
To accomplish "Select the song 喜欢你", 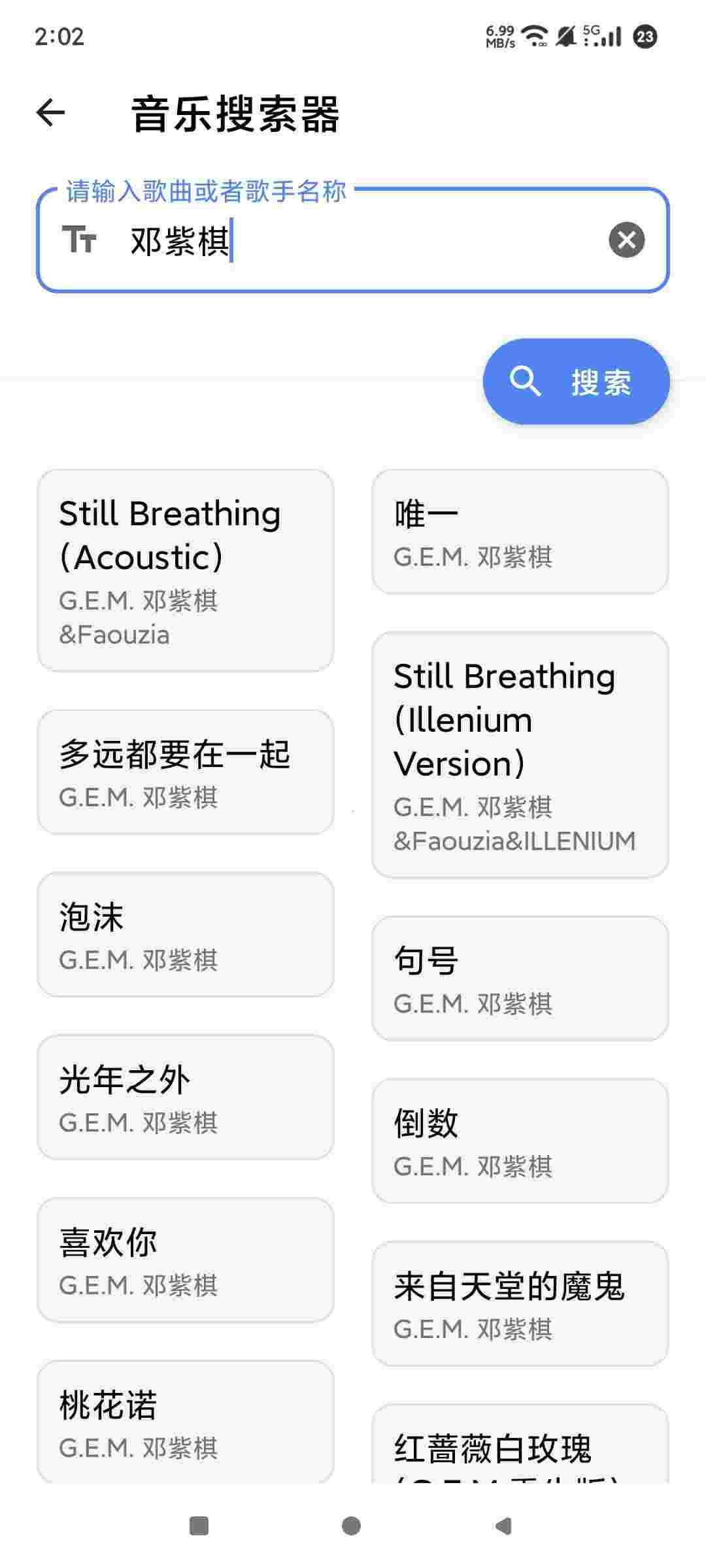I will pos(186,1260).
